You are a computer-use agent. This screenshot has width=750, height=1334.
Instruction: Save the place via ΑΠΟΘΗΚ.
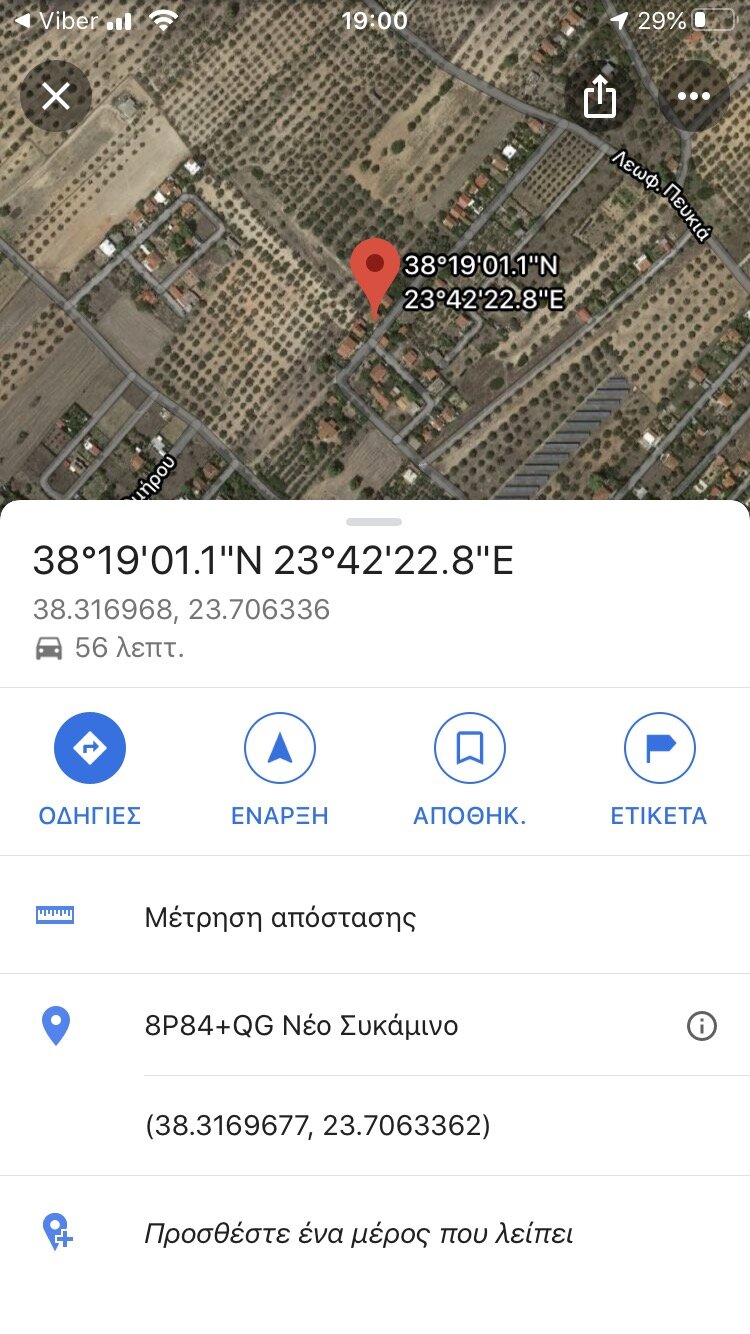click(x=470, y=770)
